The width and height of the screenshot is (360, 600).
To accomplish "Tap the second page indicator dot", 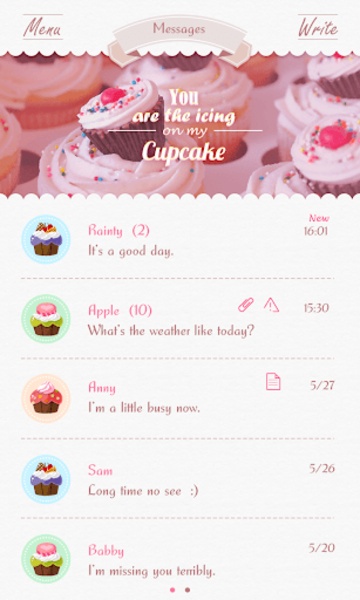I will click(x=187, y=590).
